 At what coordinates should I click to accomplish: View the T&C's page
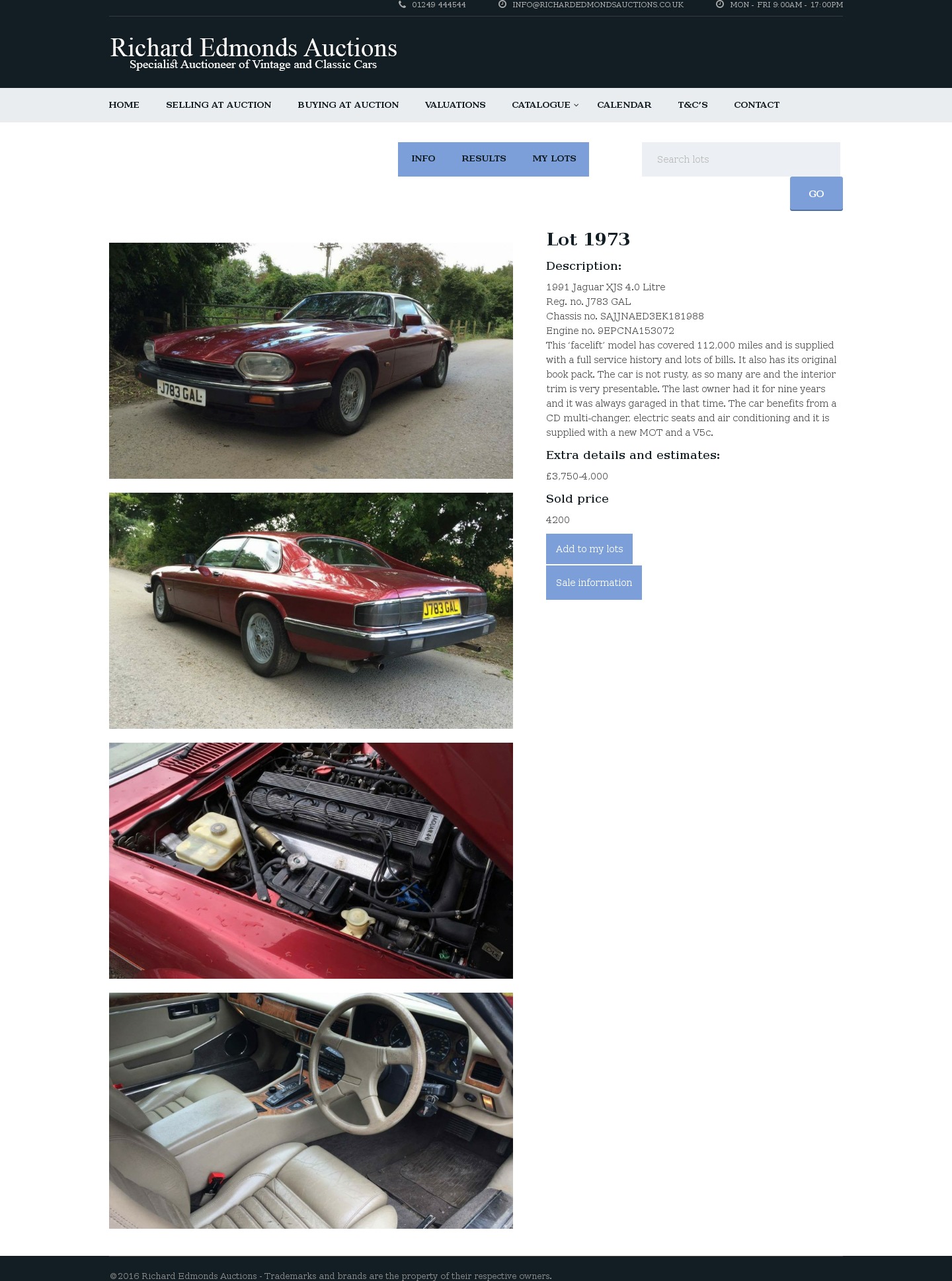click(x=692, y=105)
